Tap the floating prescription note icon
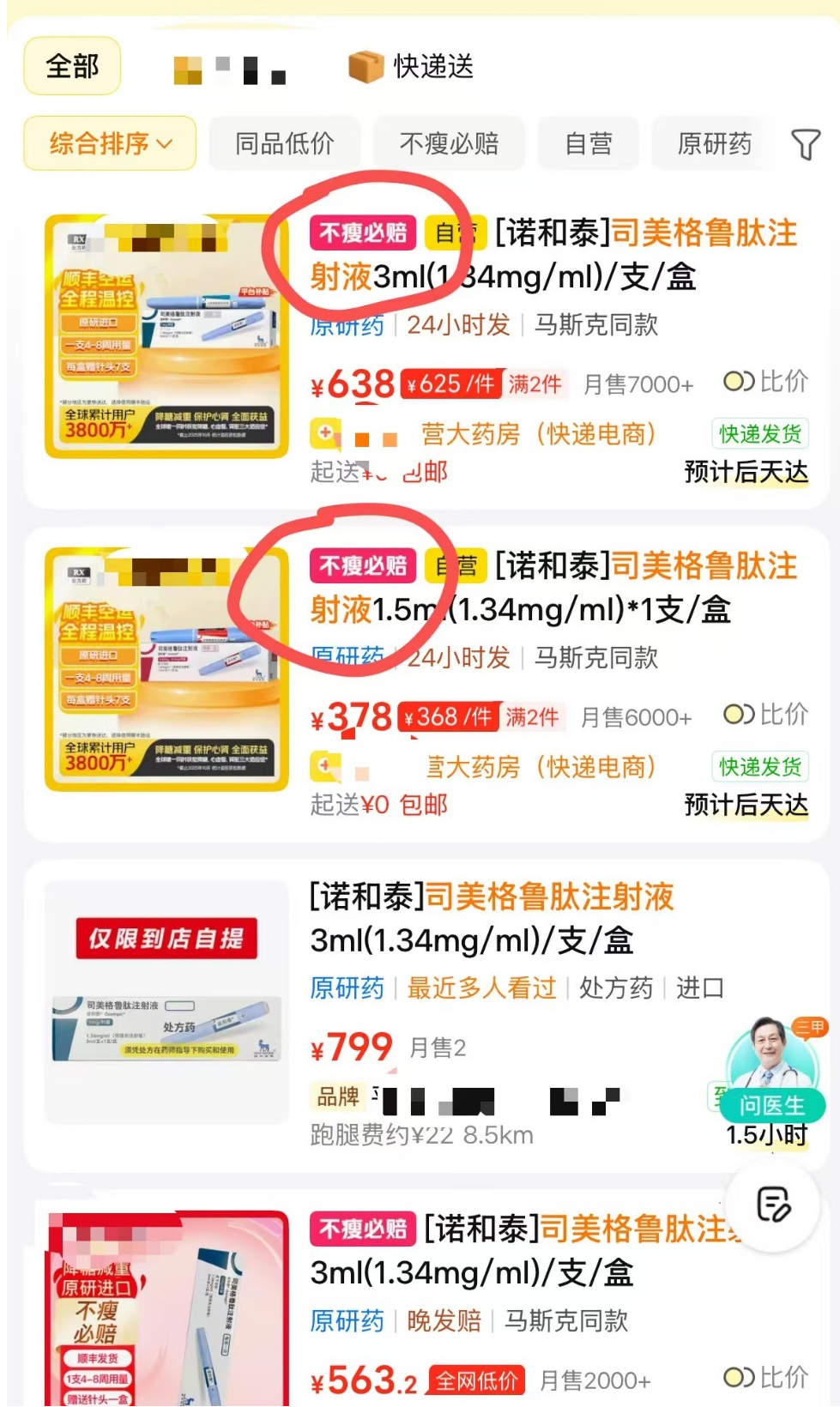Image resolution: width=840 pixels, height=1407 pixels. (x=773, y=1205)
